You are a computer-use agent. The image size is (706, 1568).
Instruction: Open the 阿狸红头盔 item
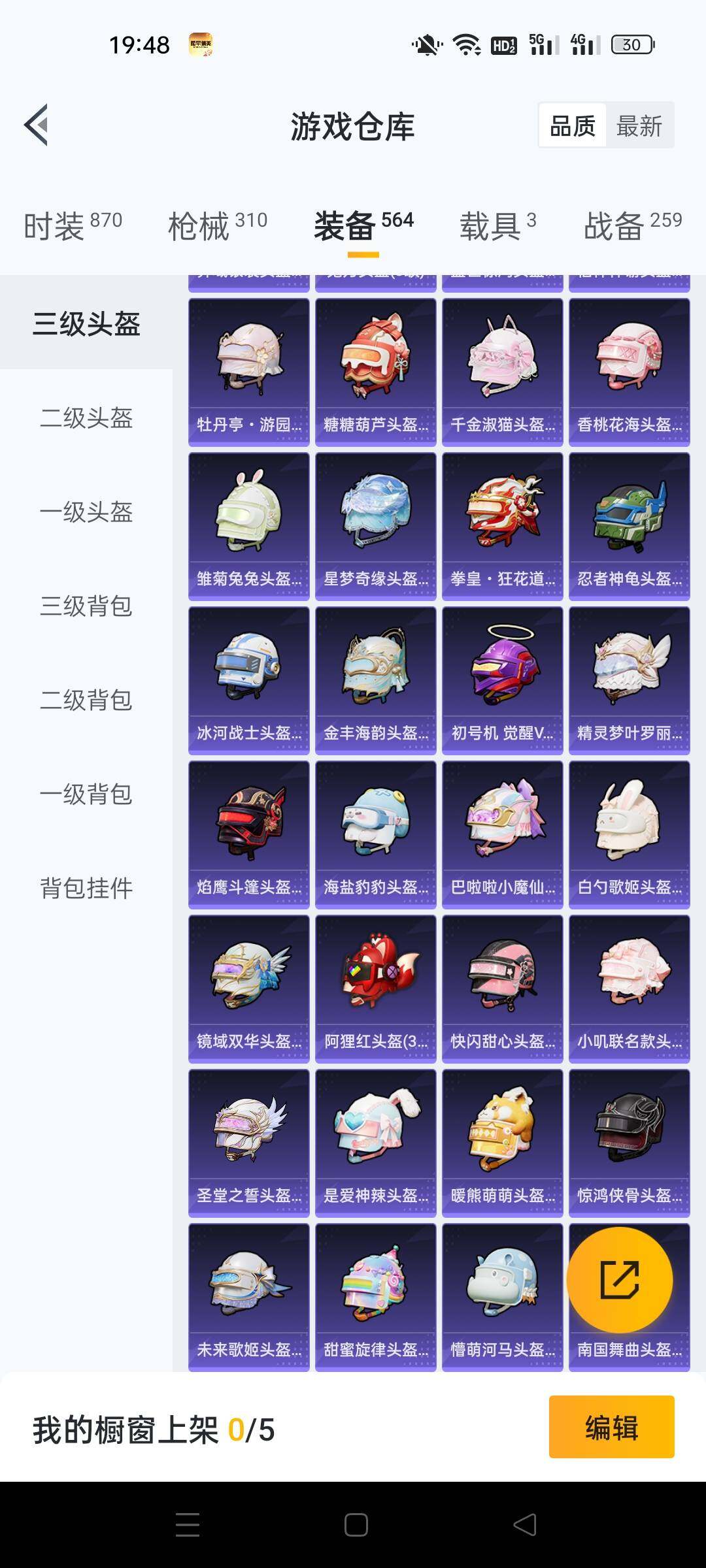point(375,989)
